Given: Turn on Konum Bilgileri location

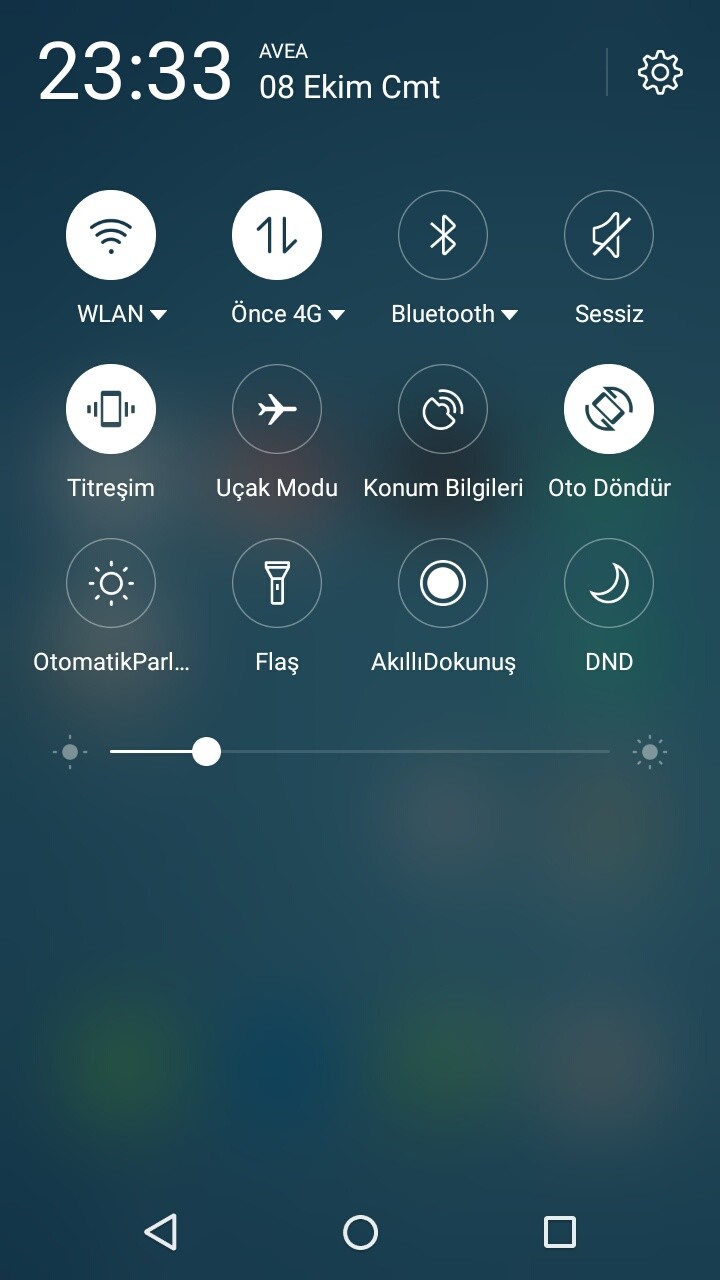Looking at the screenshot, I should click(443, 409).
